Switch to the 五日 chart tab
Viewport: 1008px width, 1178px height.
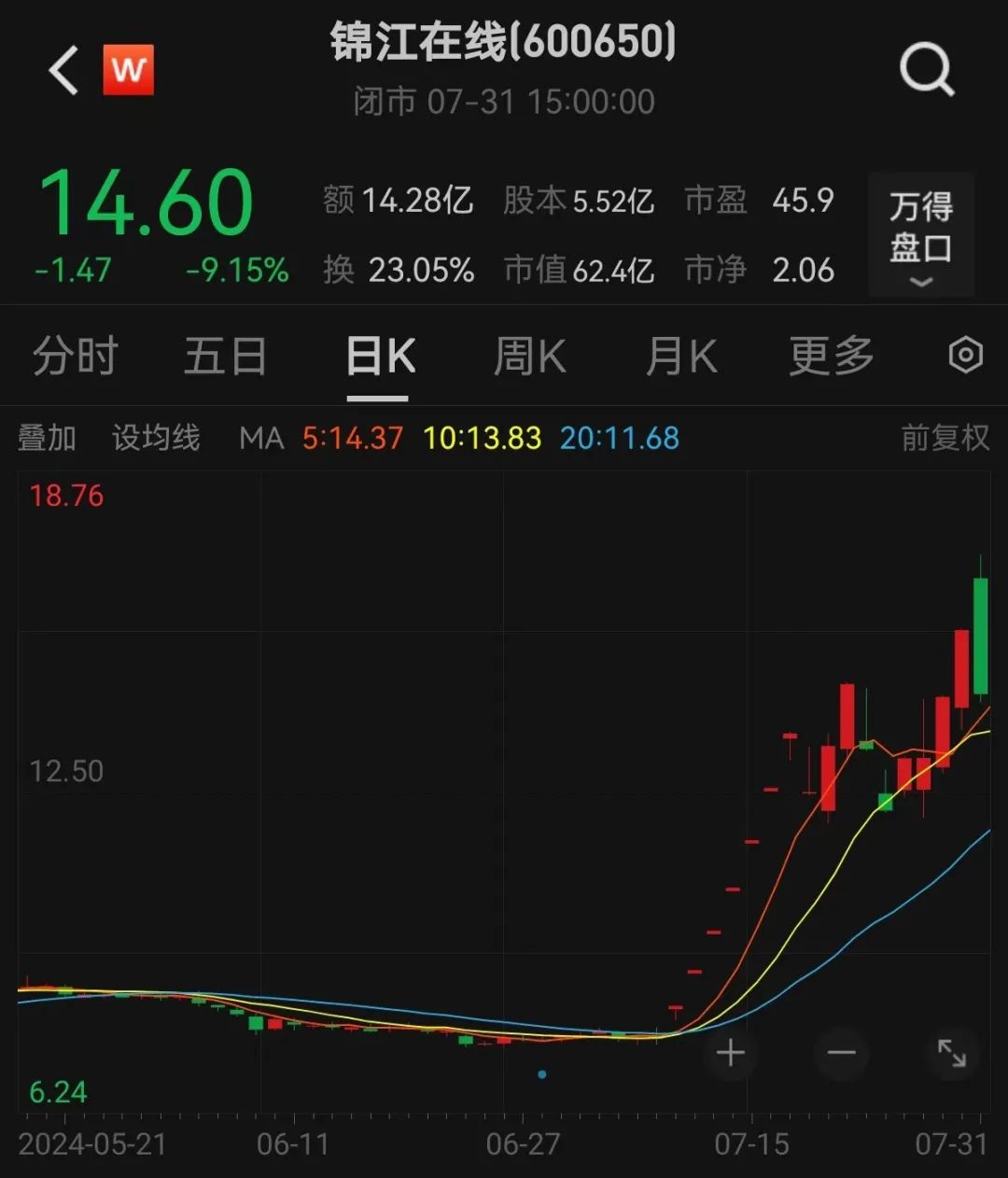coord(225,357)
